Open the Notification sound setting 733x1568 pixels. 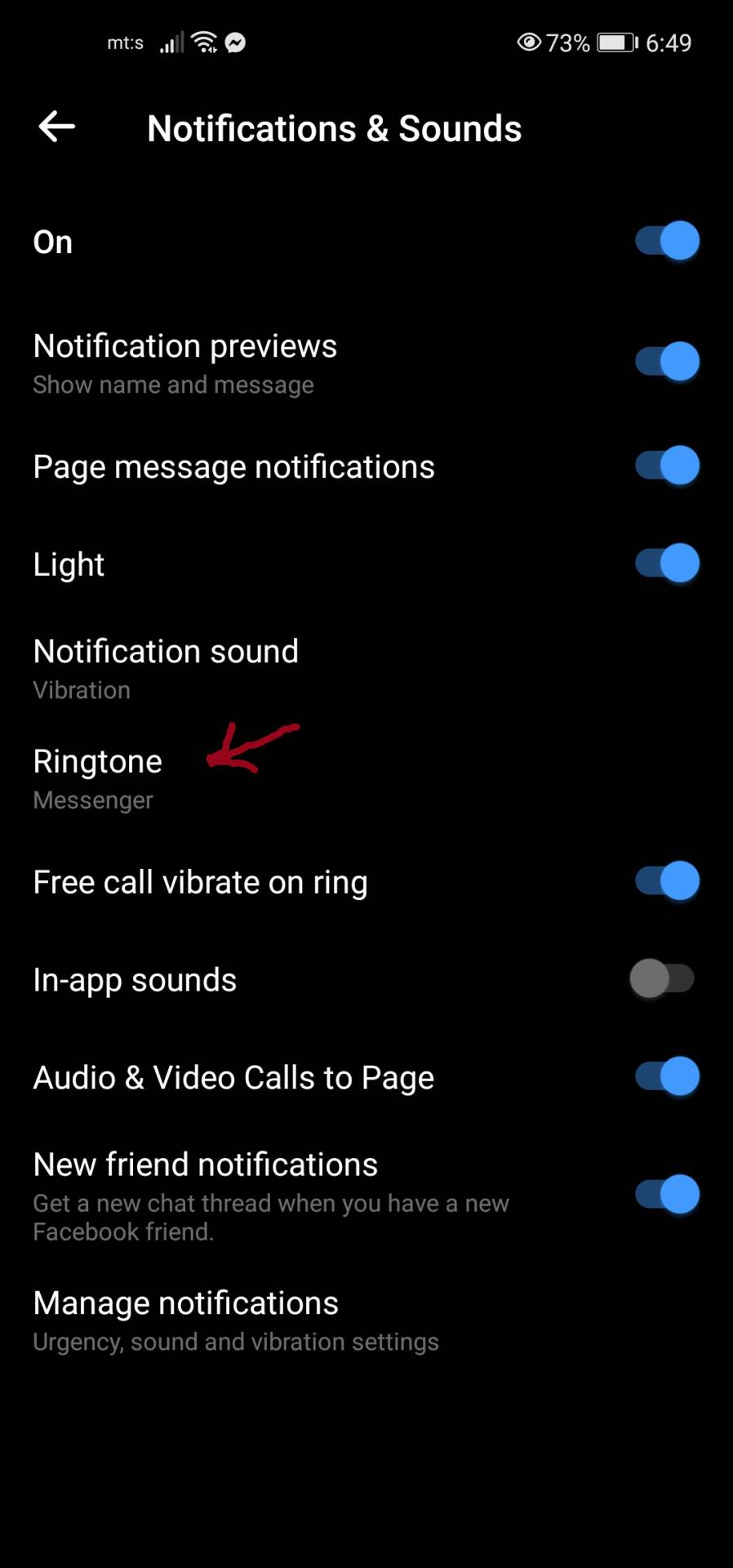166,651
